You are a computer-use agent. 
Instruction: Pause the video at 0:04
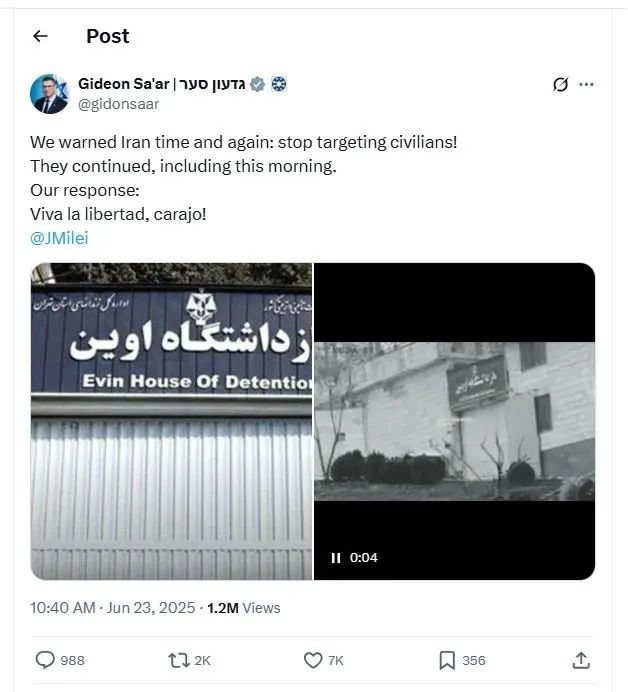pos(336,558)
